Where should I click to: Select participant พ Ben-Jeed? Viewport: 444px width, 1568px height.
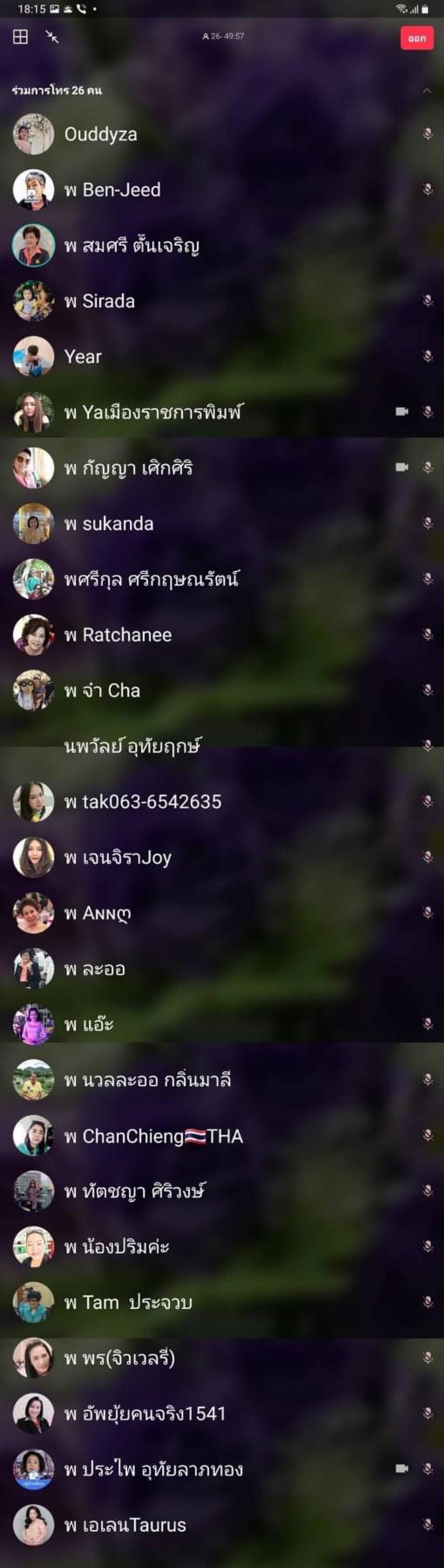113,190
